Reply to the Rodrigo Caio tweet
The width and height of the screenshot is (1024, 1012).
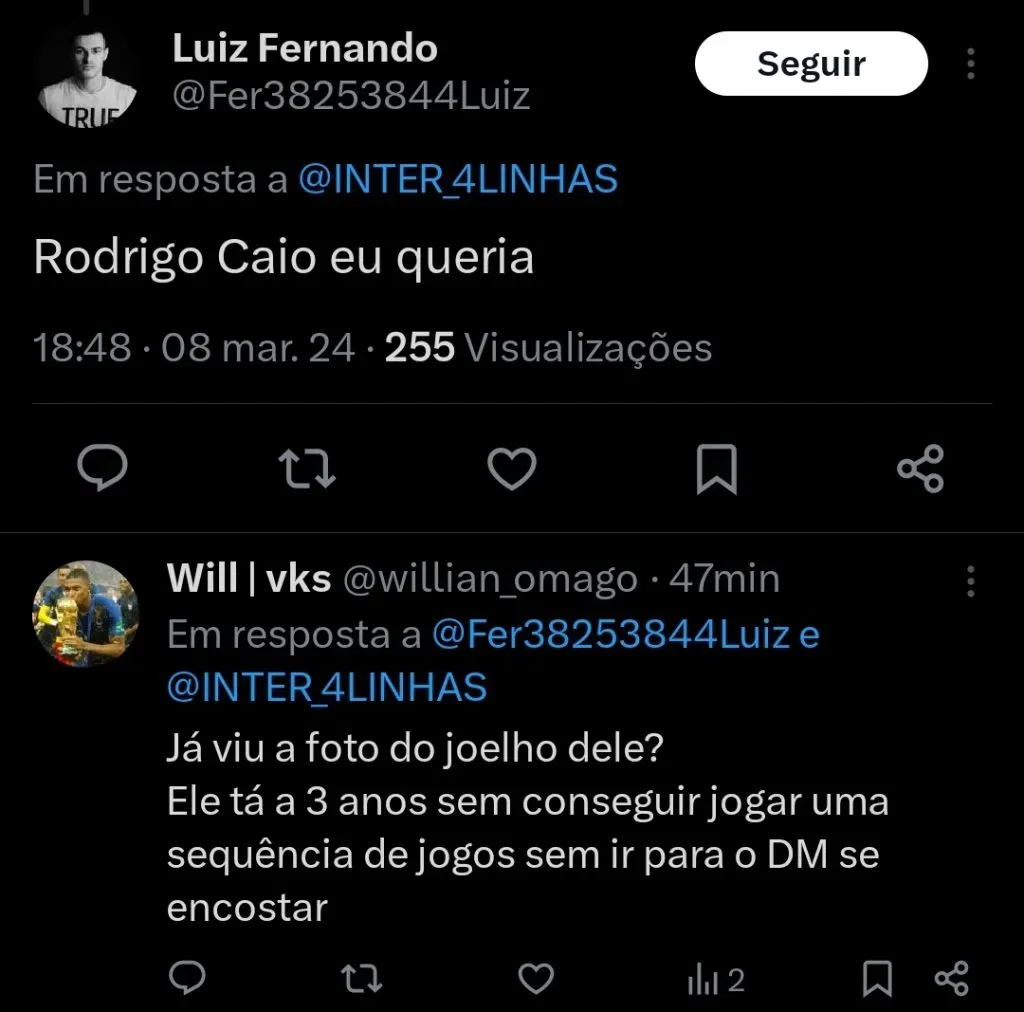[101, 469]
